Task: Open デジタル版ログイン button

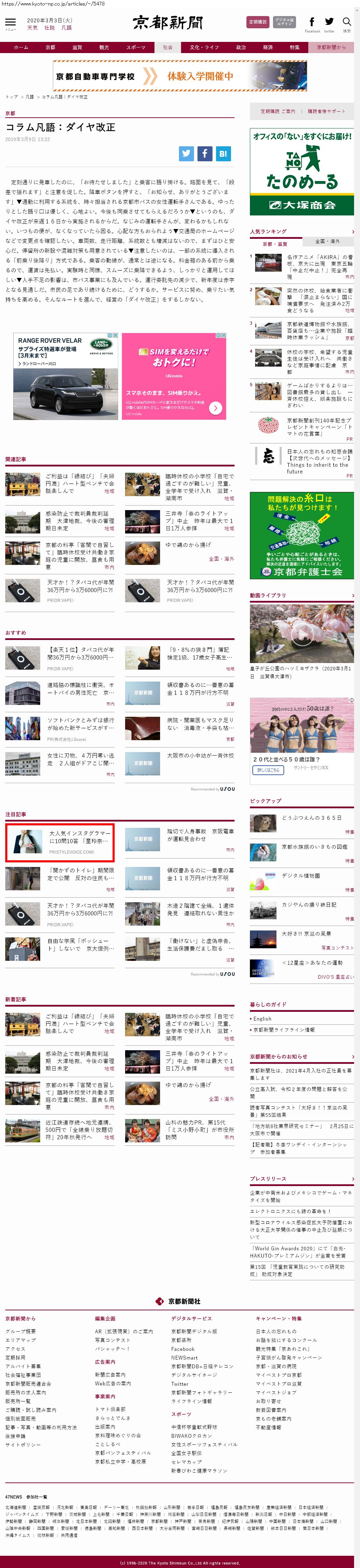Action: coord(284,22)
